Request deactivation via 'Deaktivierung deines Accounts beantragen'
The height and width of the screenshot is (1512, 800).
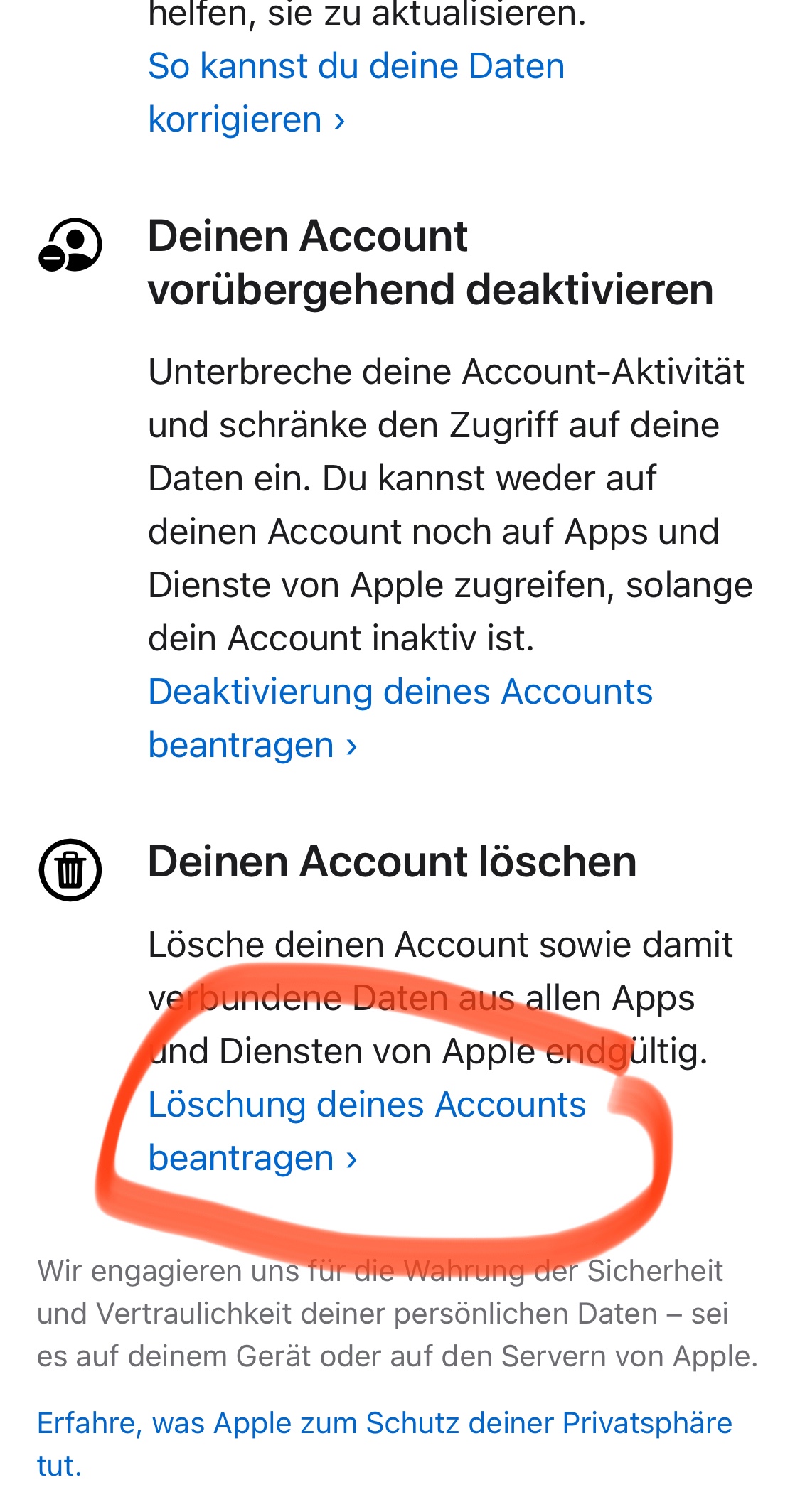(x=400, y=692)
